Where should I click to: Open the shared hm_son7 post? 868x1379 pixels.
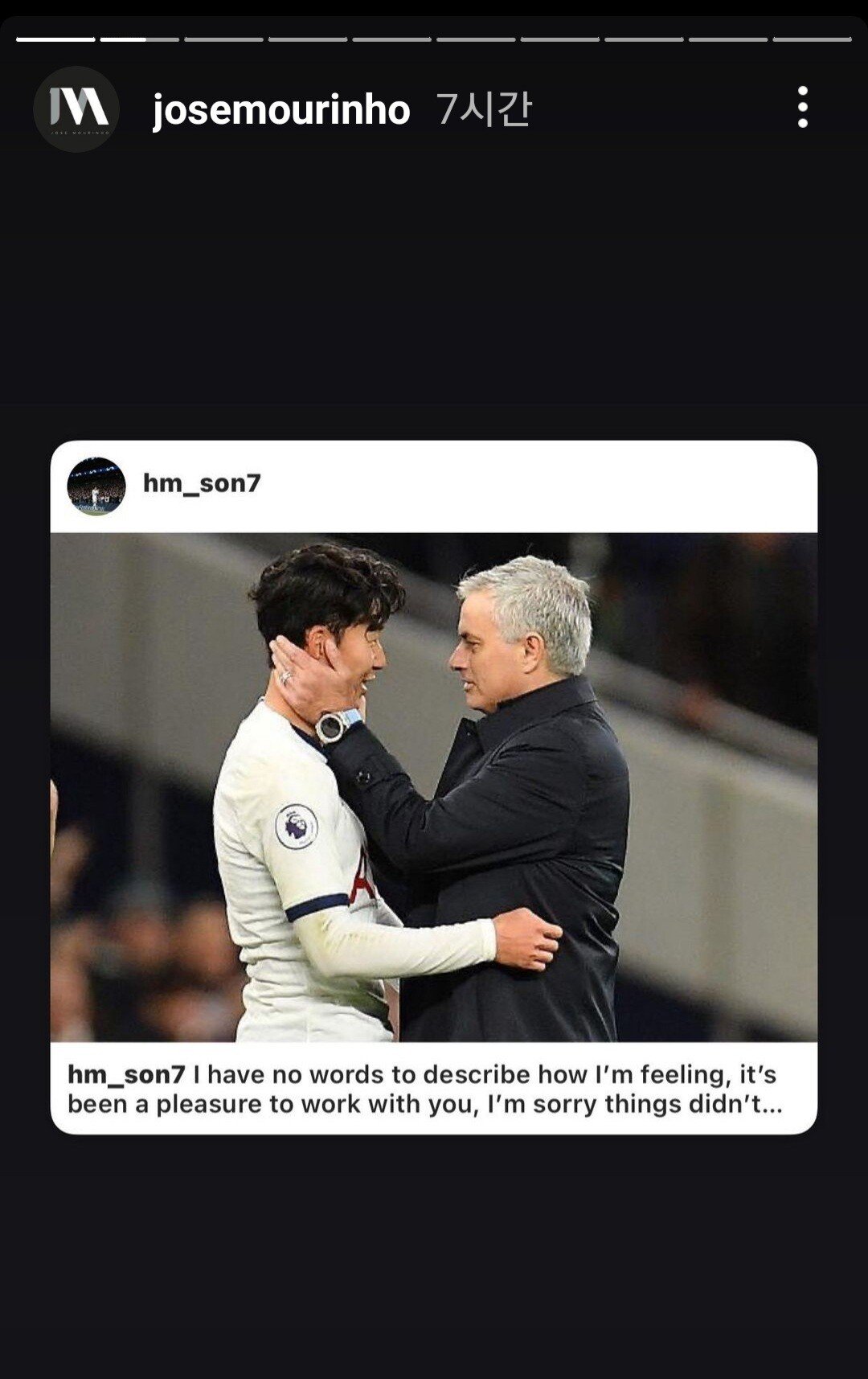click(x=434, y=786)
